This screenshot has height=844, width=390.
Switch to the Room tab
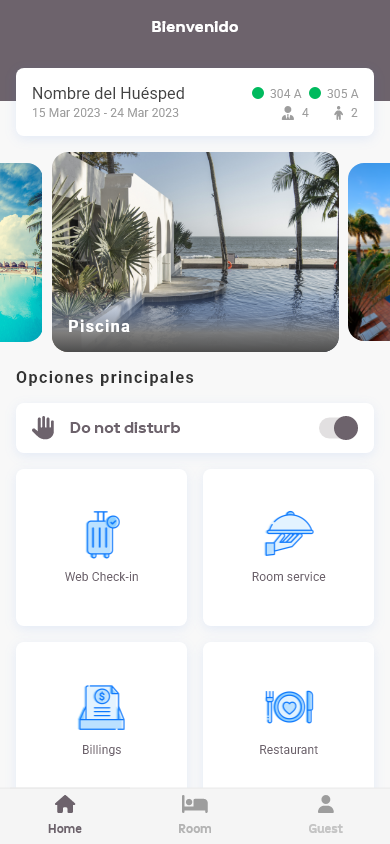point(195,815)
